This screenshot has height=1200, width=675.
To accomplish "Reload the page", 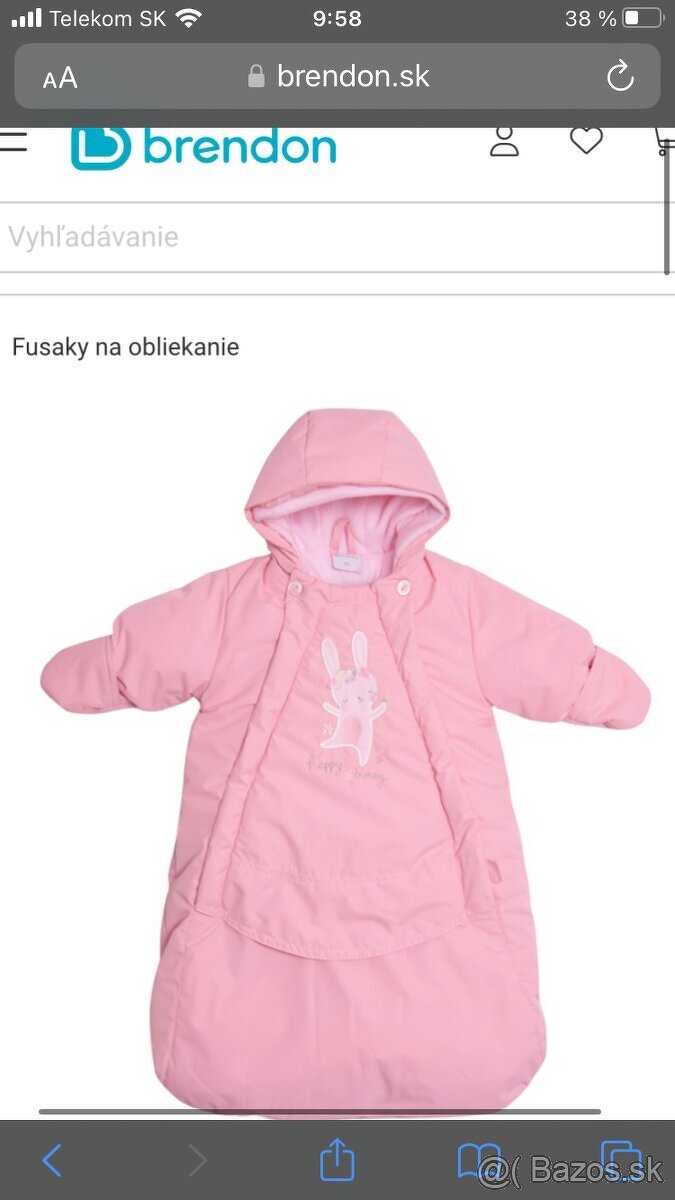I will tap(620, 76).
